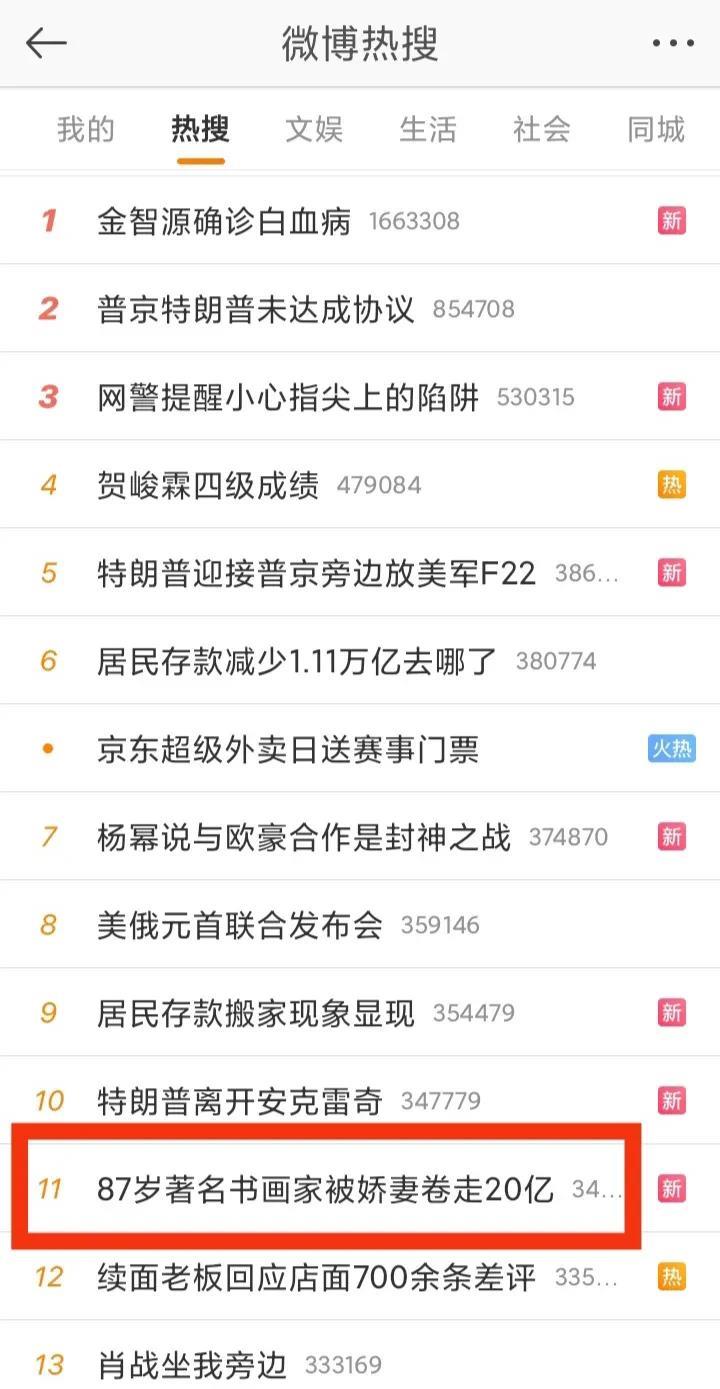Image resolution: width=720 pixels, height=1389 pixels.
Task: Open the promoted 京东超级外卖日送赛事门票 entry
Action: click(360, 749)
